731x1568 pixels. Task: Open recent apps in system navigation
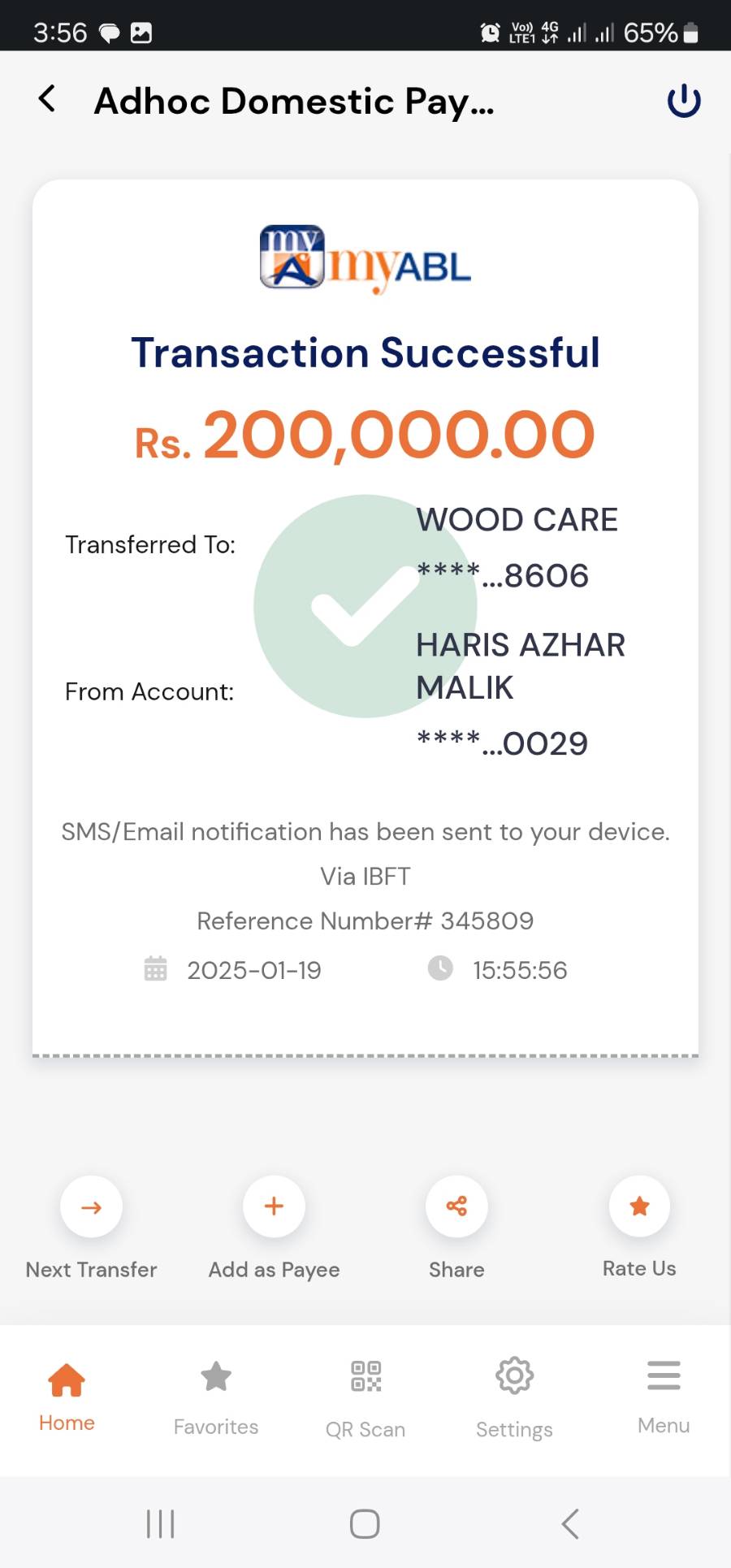tap(161, 1523)
